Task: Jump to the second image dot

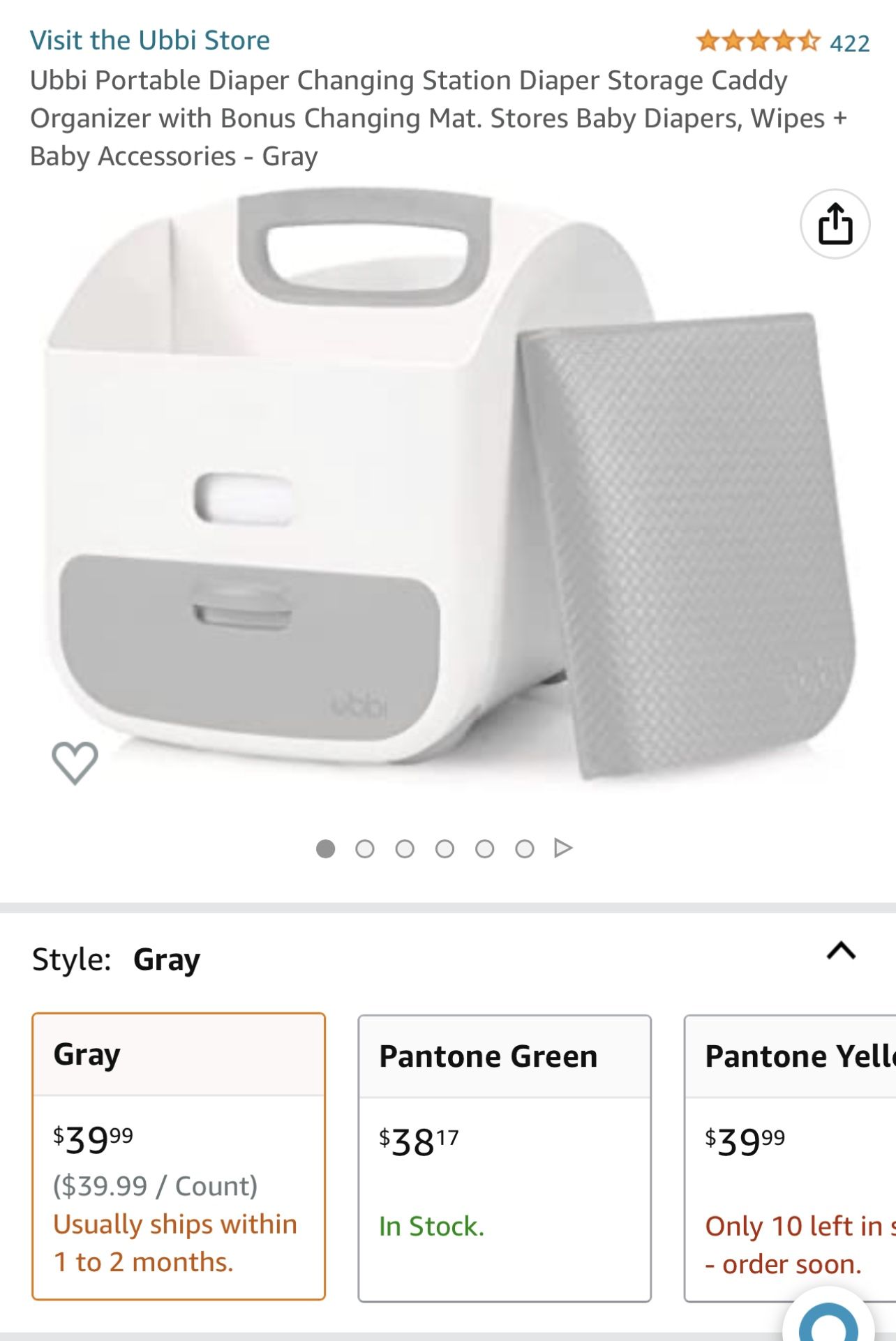Action: (365, 848)
